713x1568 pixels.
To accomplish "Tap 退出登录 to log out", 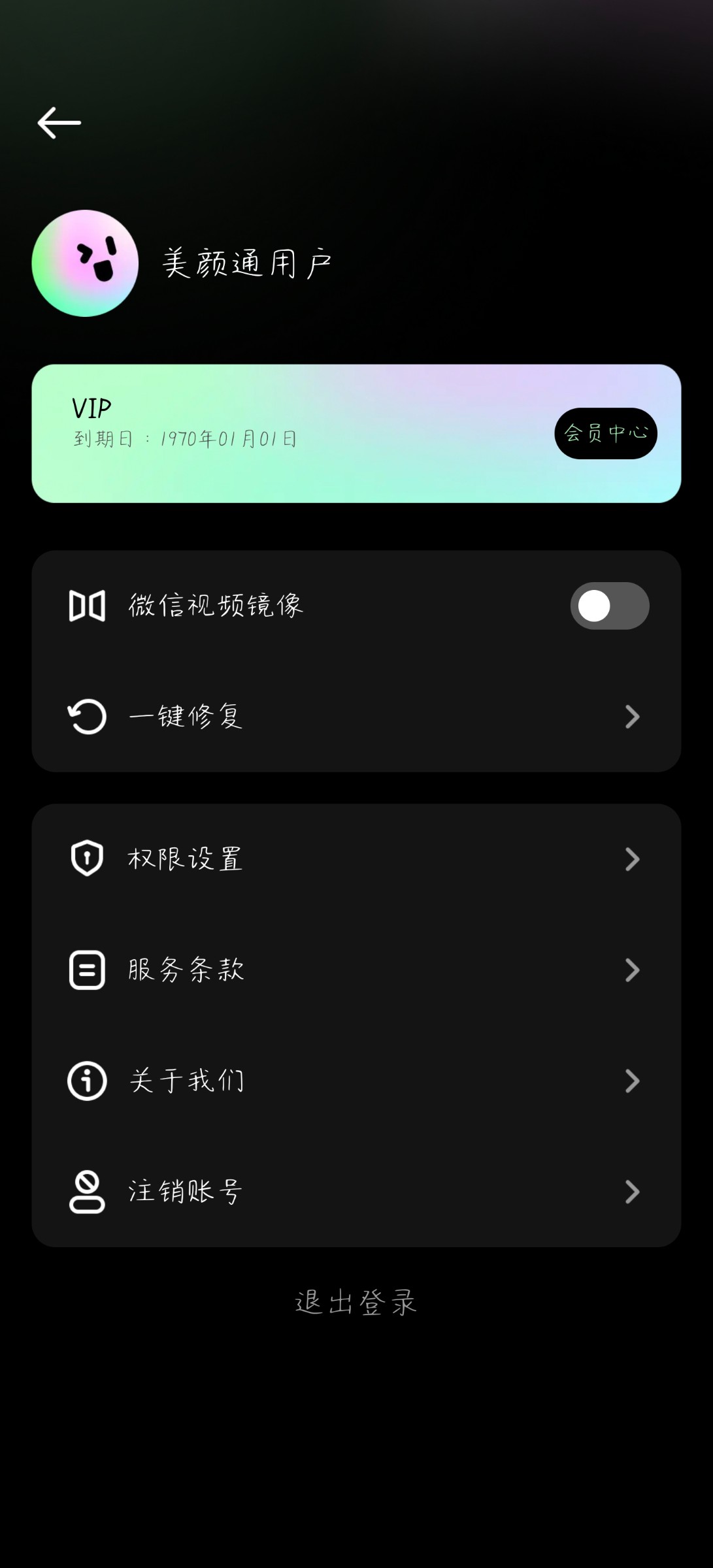I will (356, 1302).
